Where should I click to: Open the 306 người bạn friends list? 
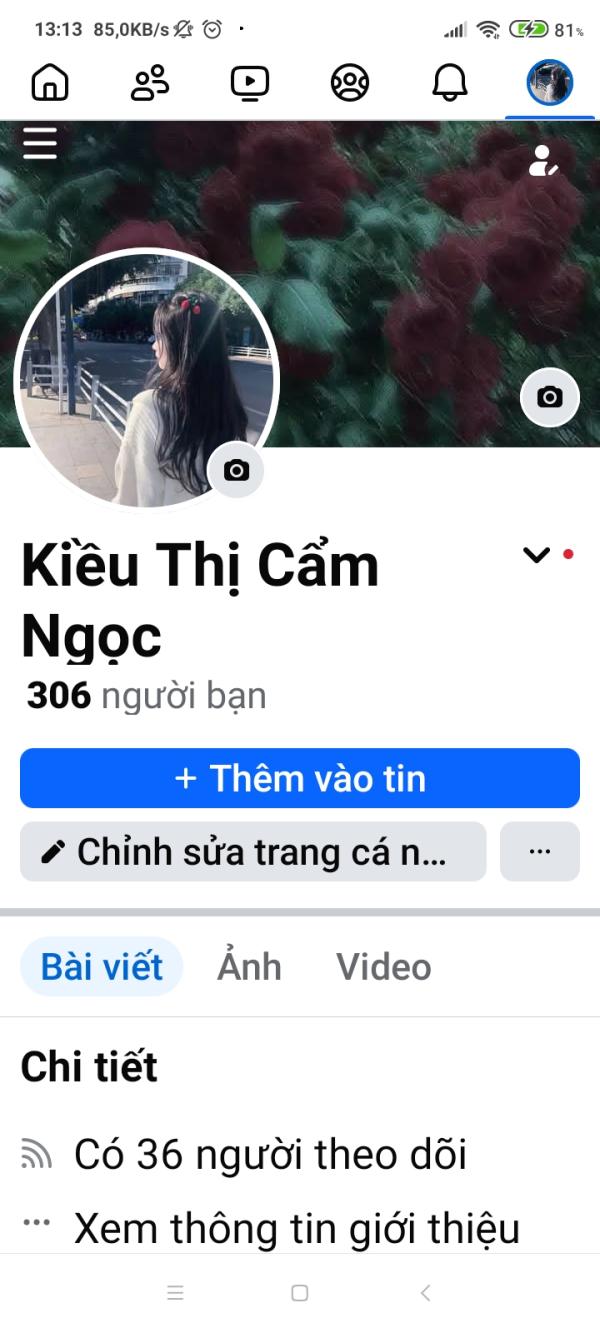(146, 695)
